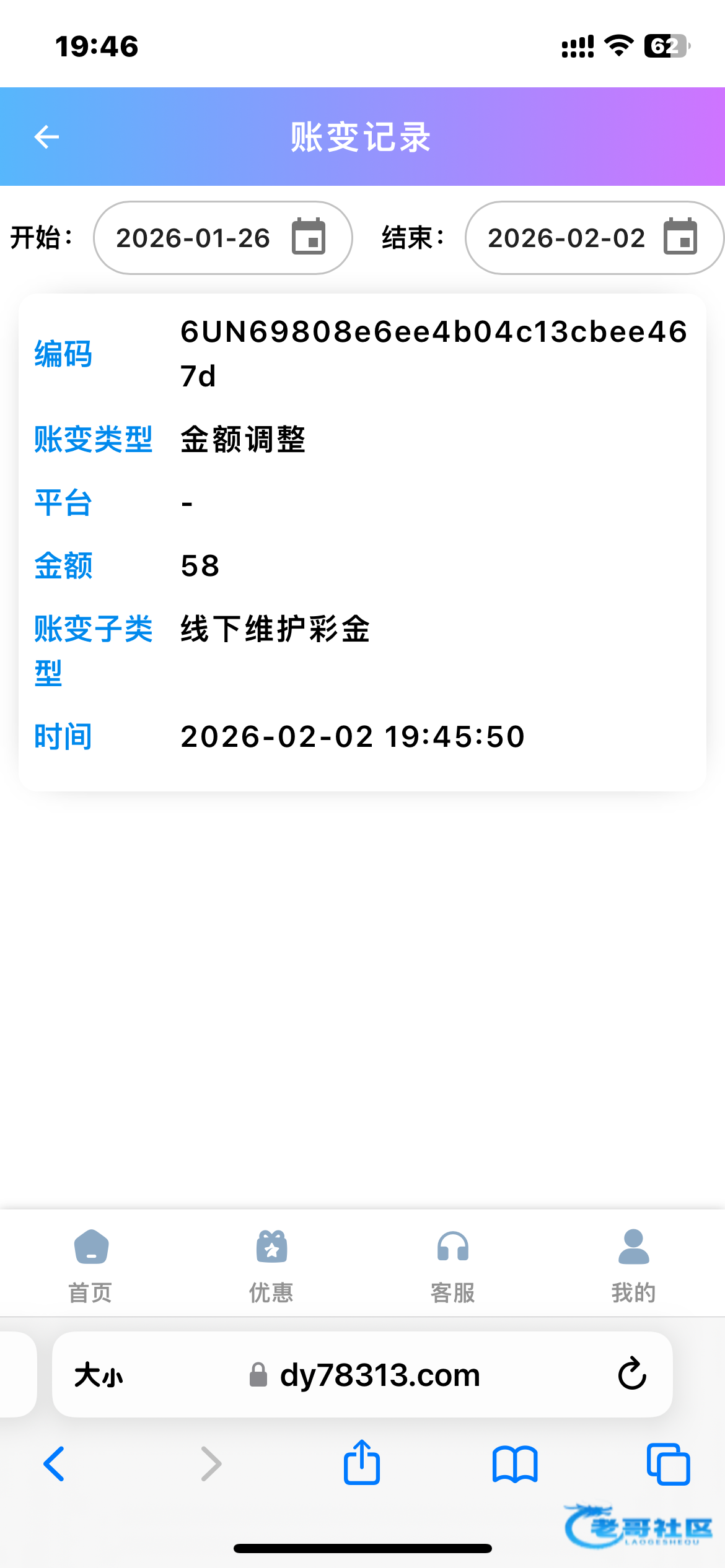
Task: Open Safari bookmarks
Action: tap(515, 1464)
